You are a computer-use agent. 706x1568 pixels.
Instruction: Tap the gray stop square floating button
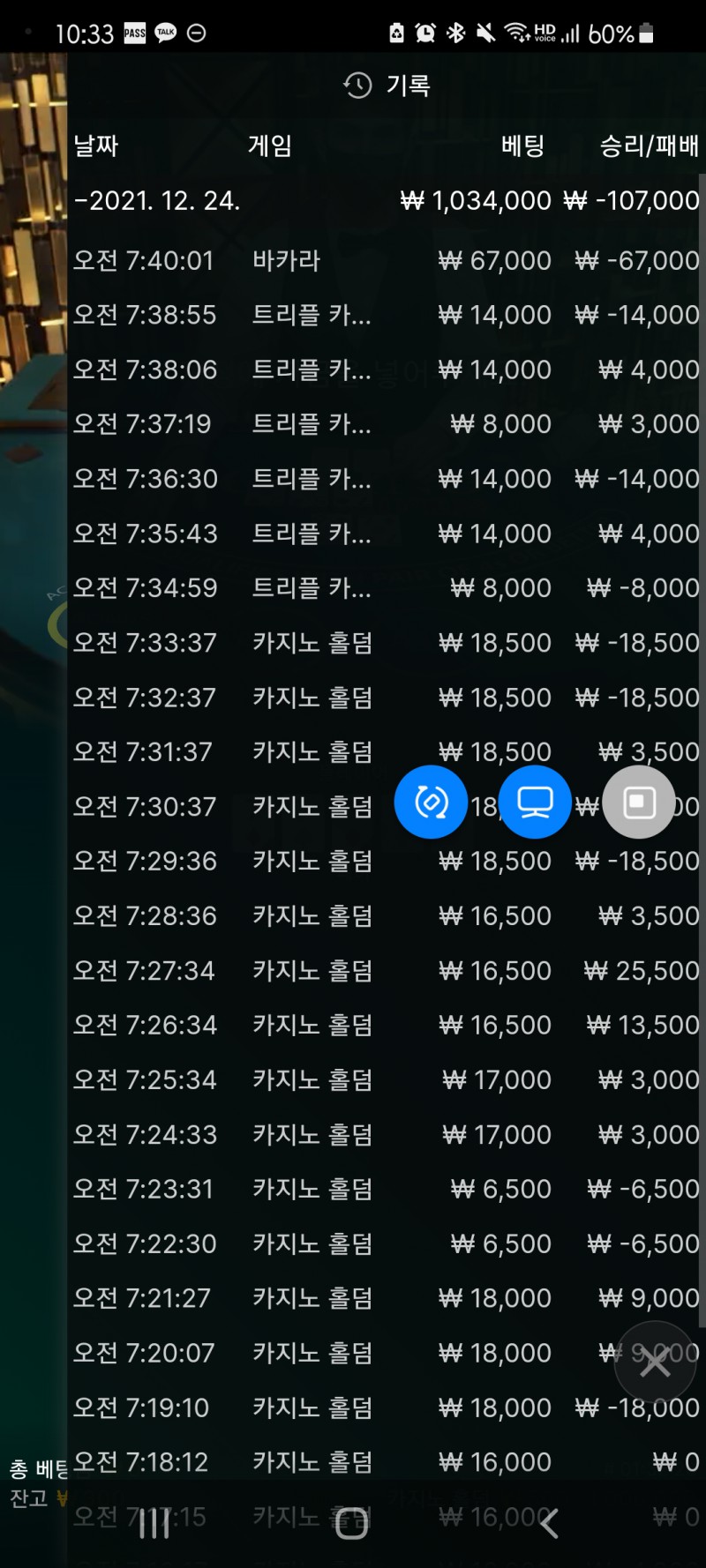639,802
